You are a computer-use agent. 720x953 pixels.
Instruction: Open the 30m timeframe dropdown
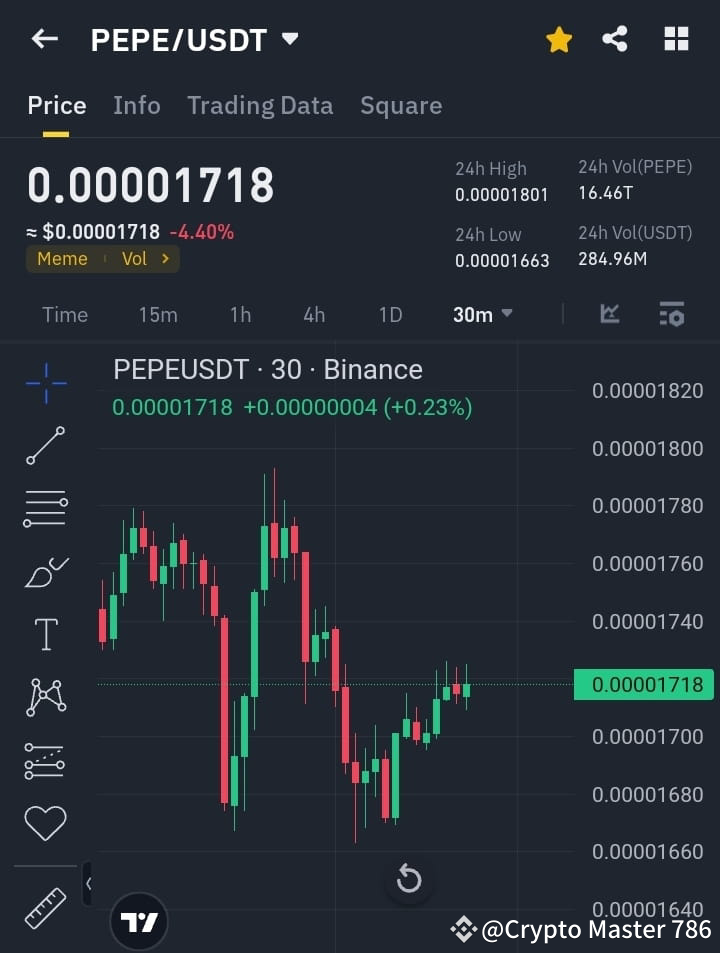(480, 314)
